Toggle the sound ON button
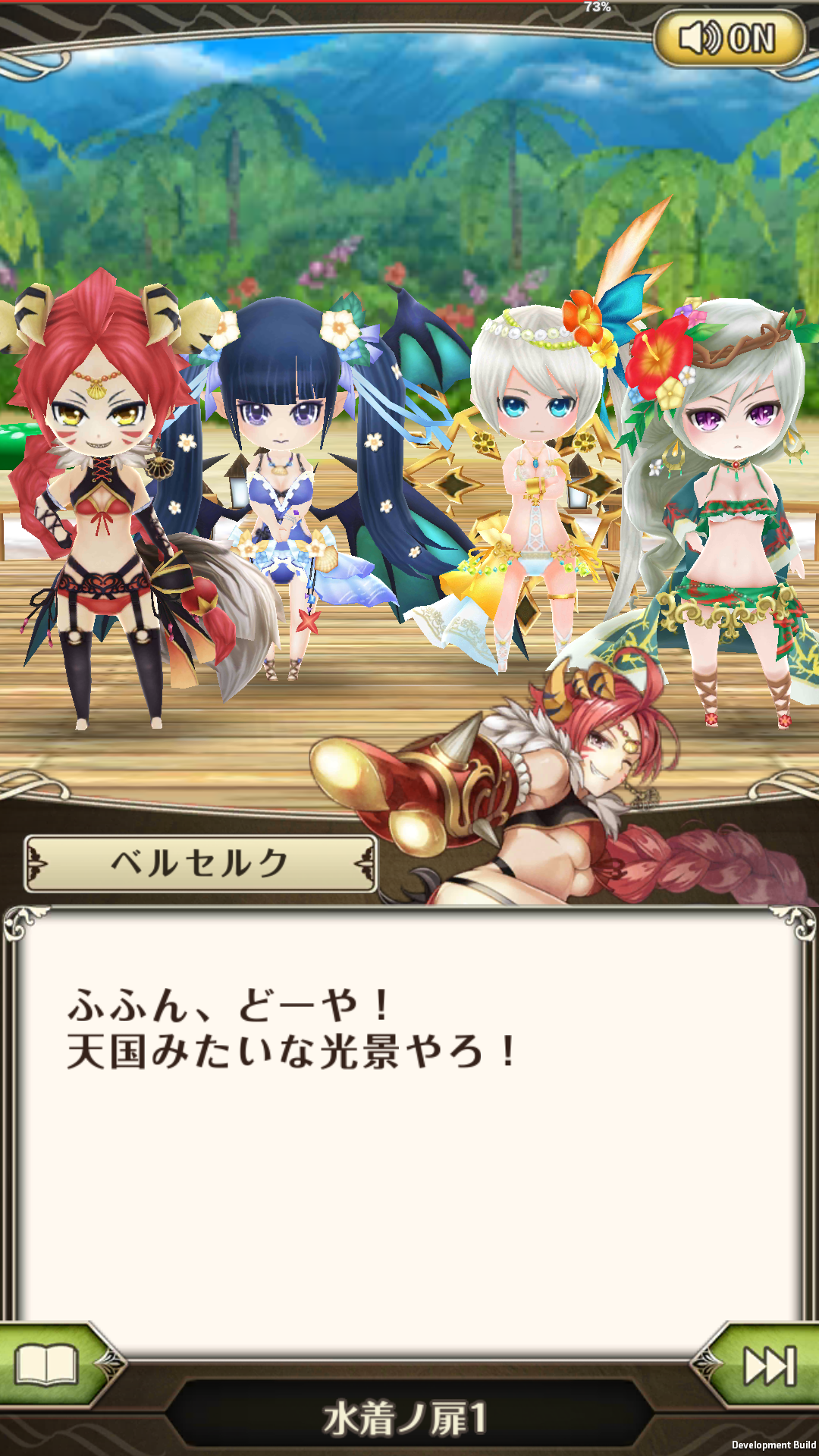 [x=729, y=38]
